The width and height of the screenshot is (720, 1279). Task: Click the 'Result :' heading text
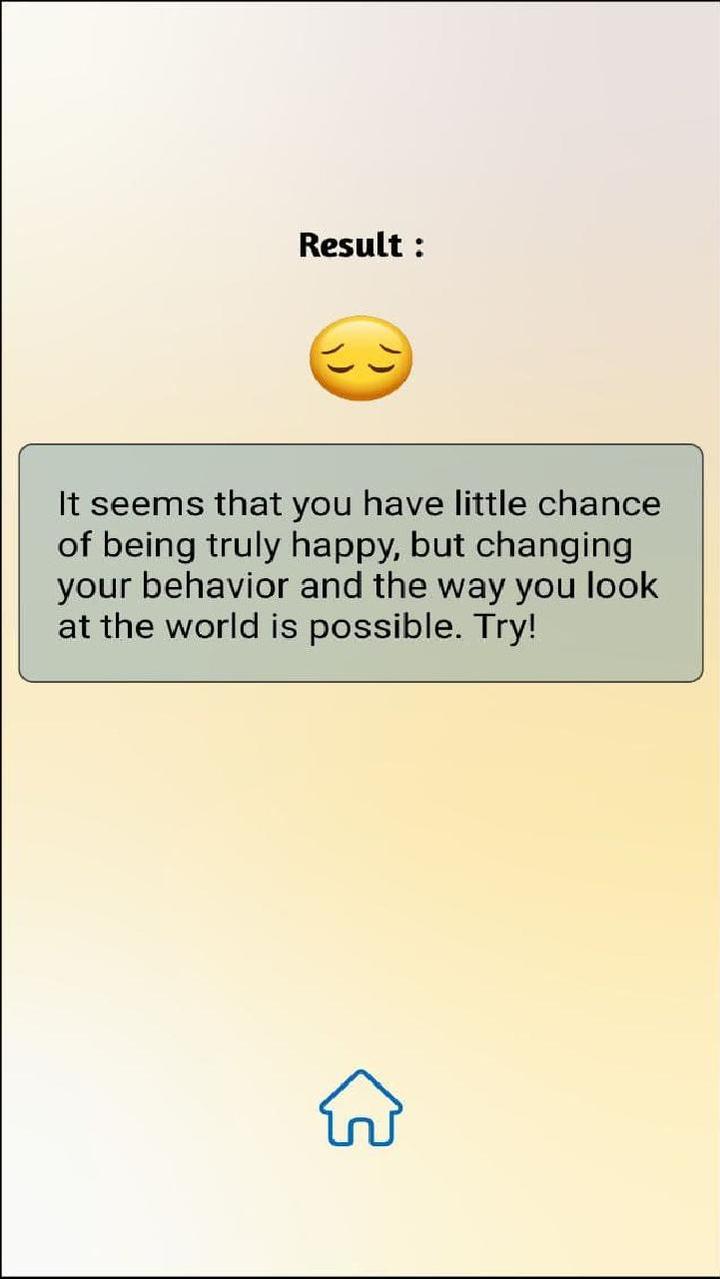(362, 246)
